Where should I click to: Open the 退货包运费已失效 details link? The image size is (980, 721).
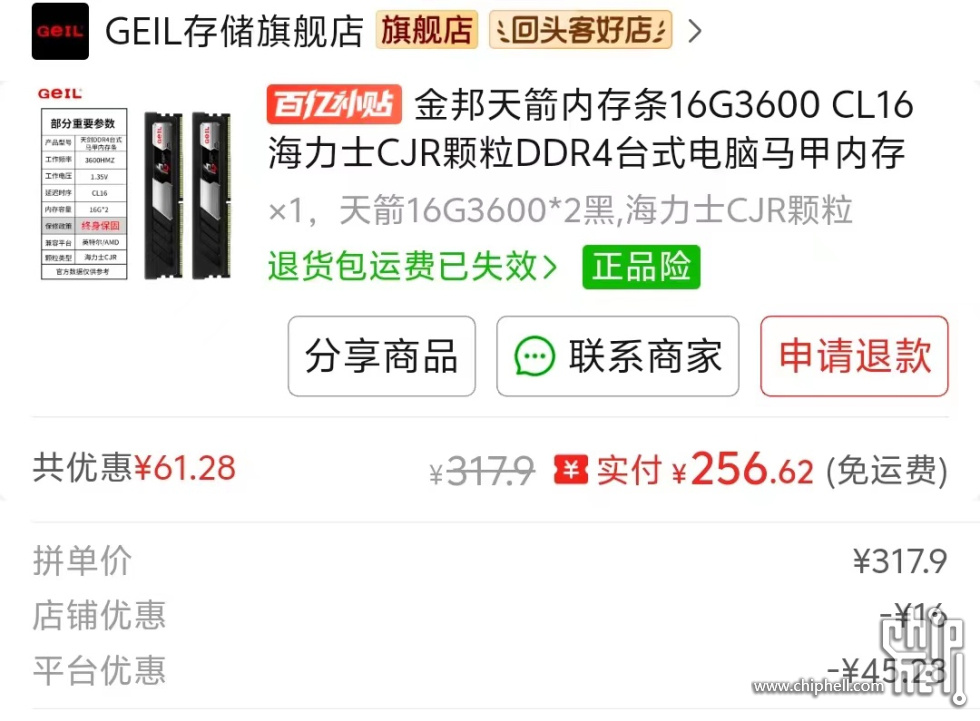[x=412, y=267]
